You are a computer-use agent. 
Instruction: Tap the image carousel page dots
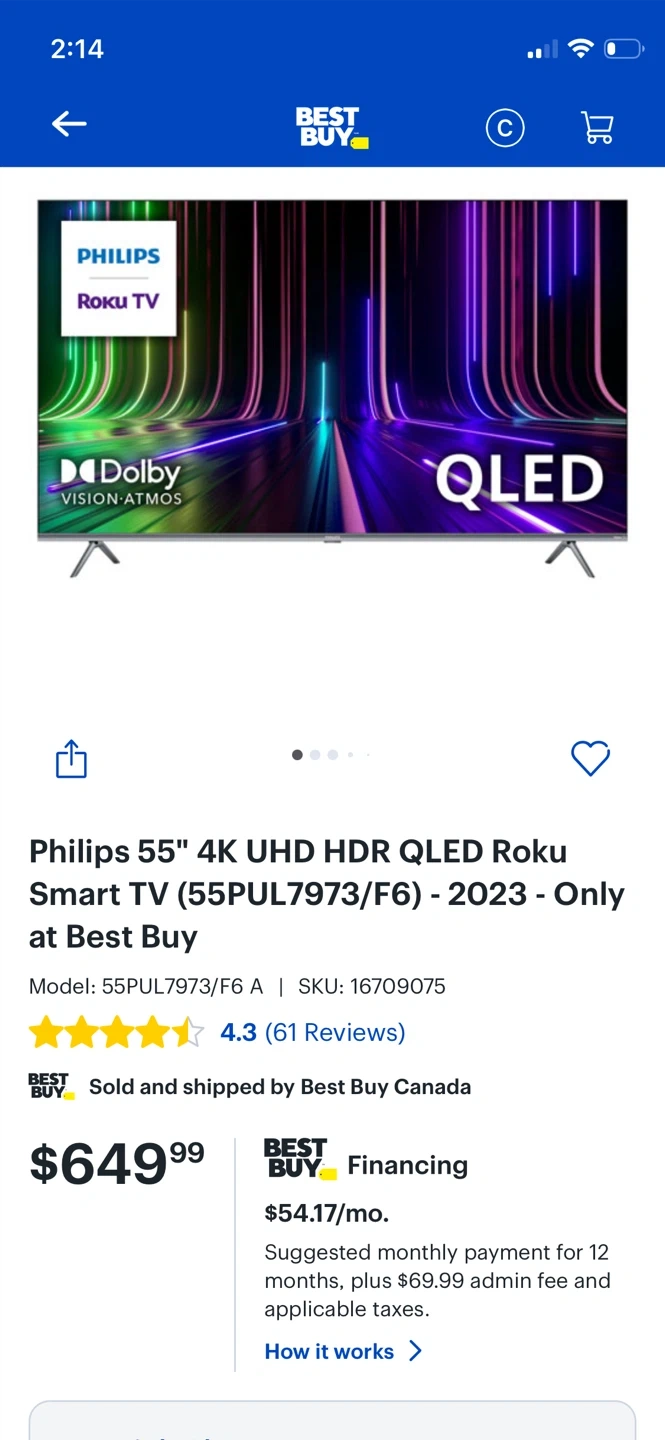point(331,755)
